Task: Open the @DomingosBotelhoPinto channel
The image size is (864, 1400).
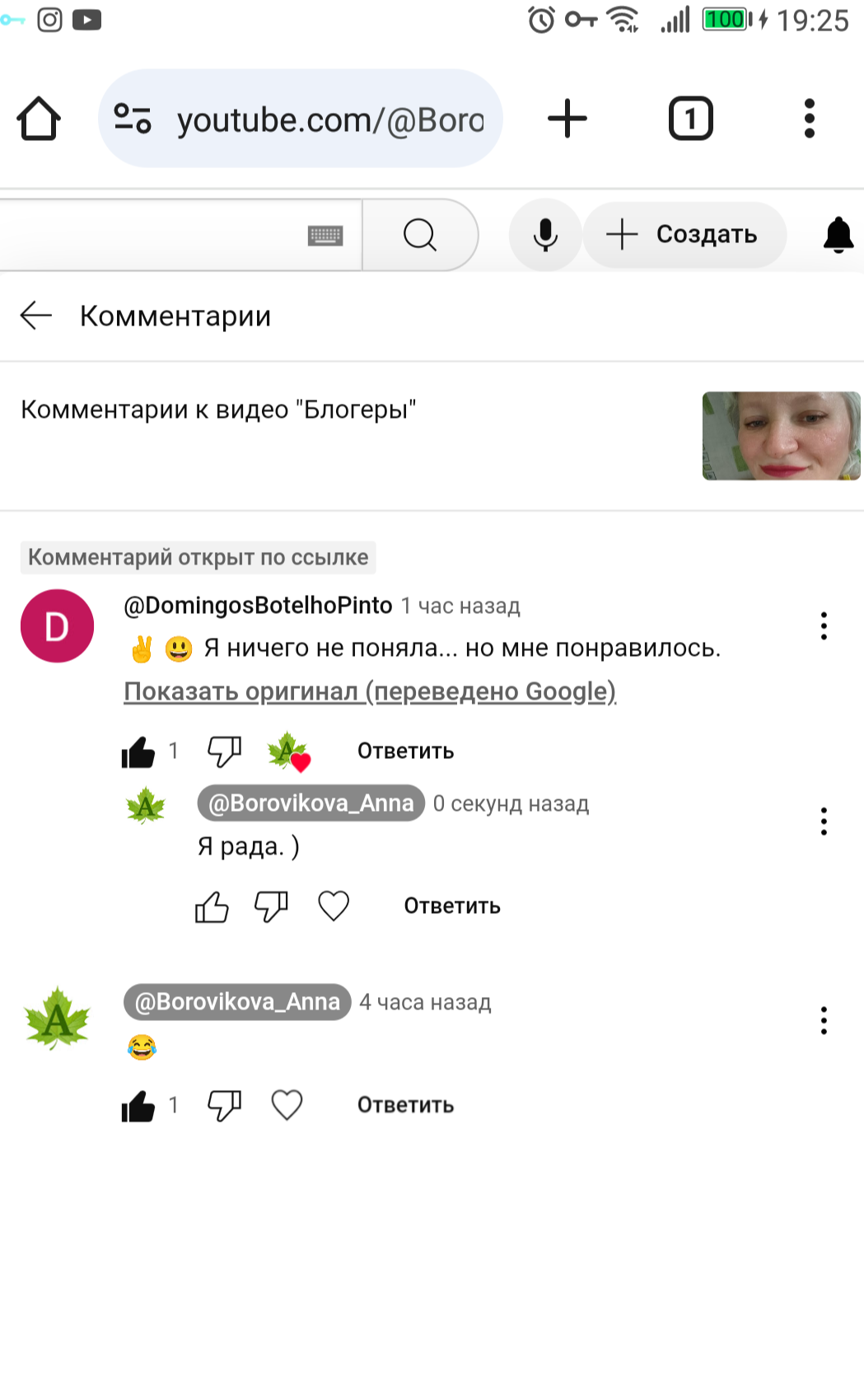Action: [x=258, y=606]
